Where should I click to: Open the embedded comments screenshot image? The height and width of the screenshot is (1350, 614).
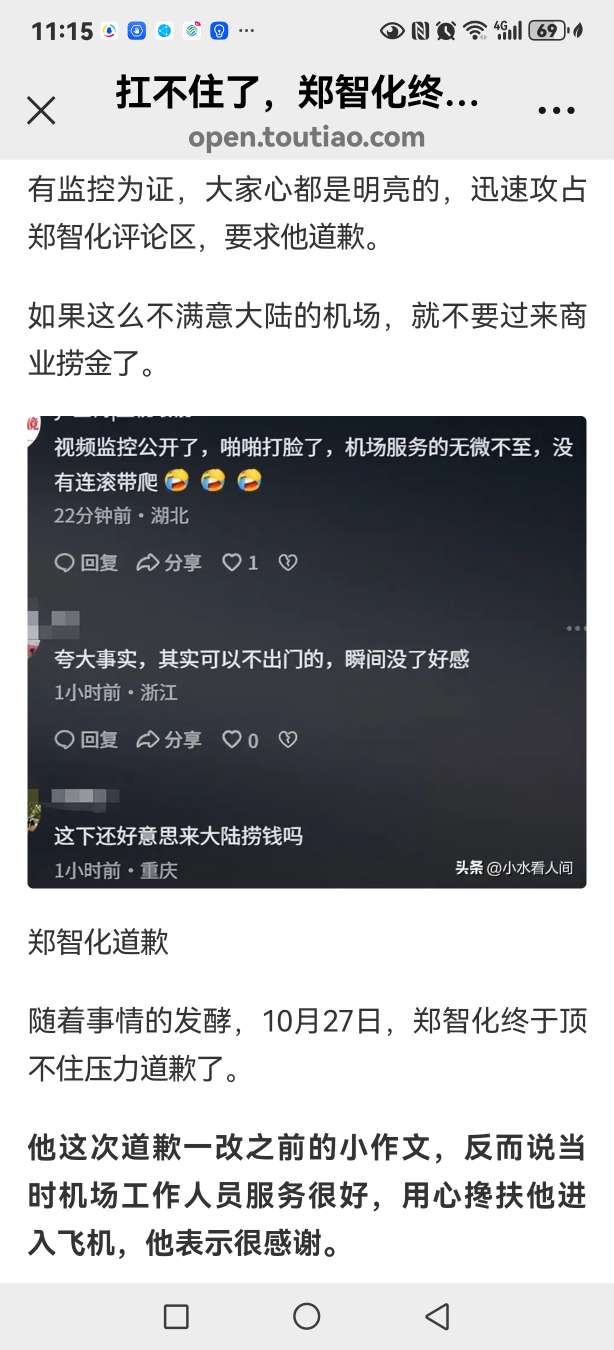click(306, 651)
